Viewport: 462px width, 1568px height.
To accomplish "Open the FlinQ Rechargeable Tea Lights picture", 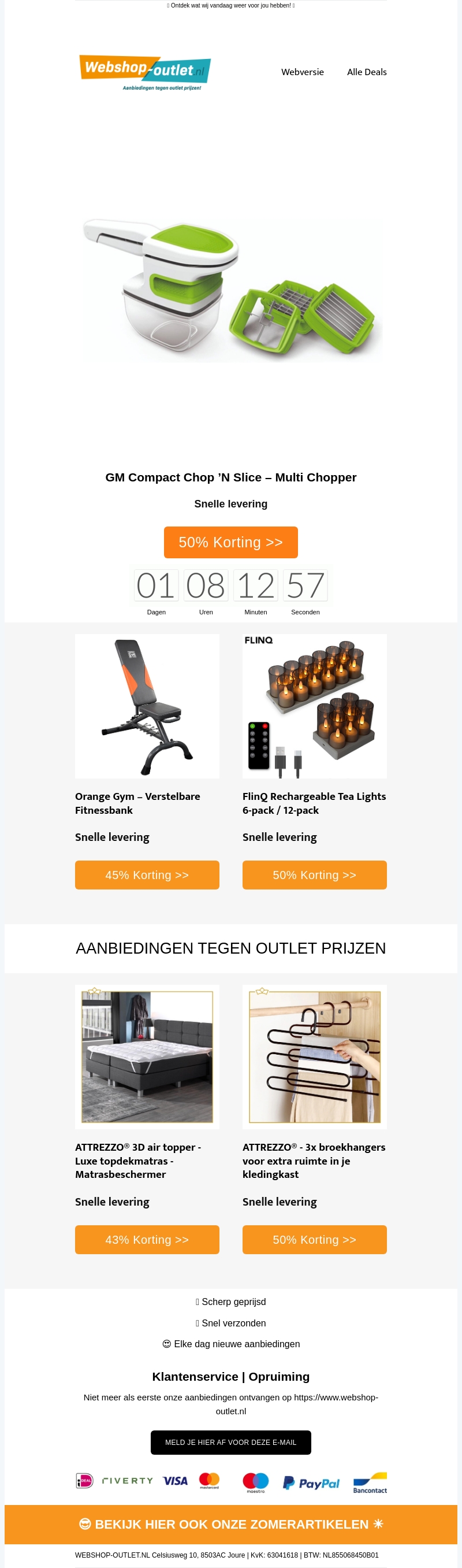I will (x=314, y=706).
